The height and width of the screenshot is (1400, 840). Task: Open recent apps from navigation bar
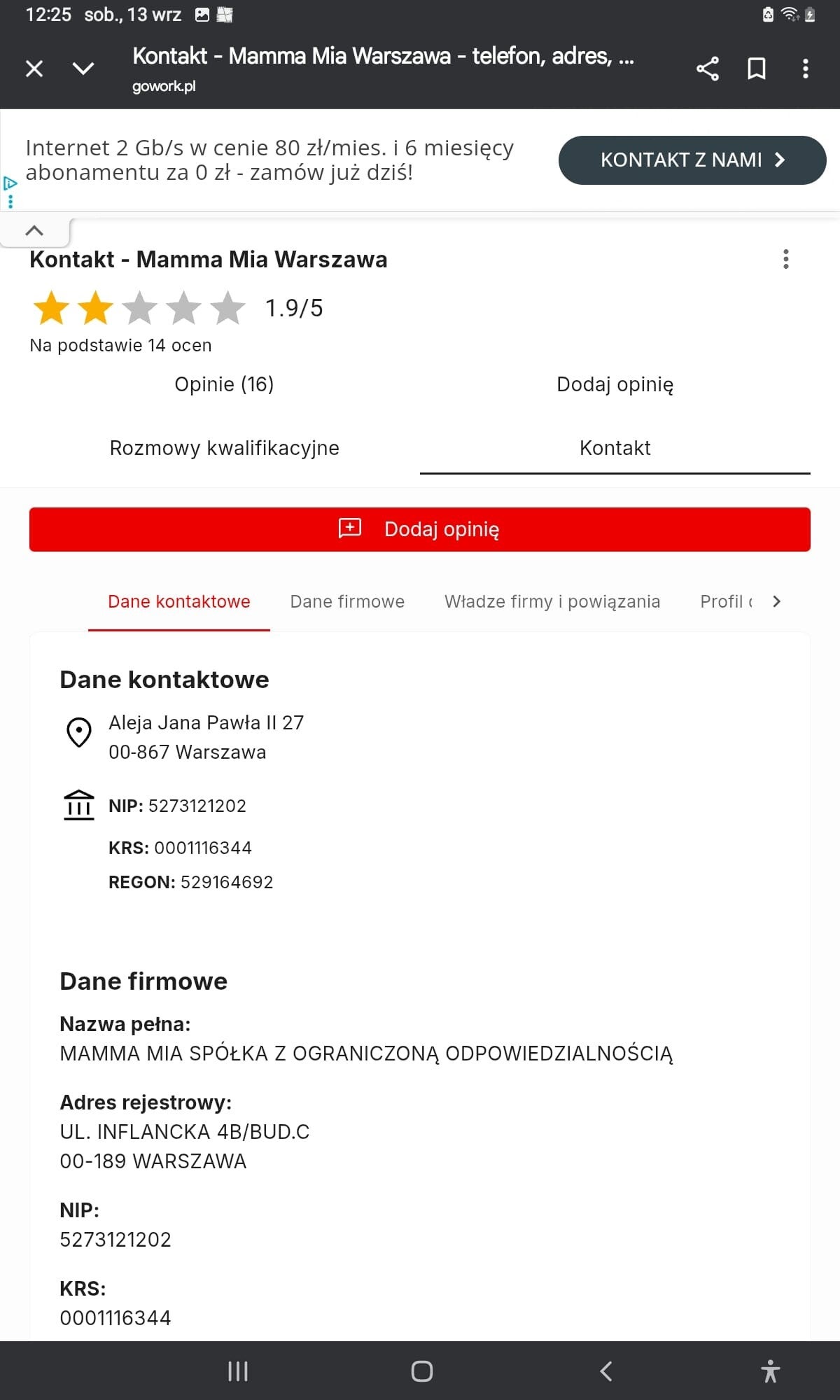[x=238, y=1371]
